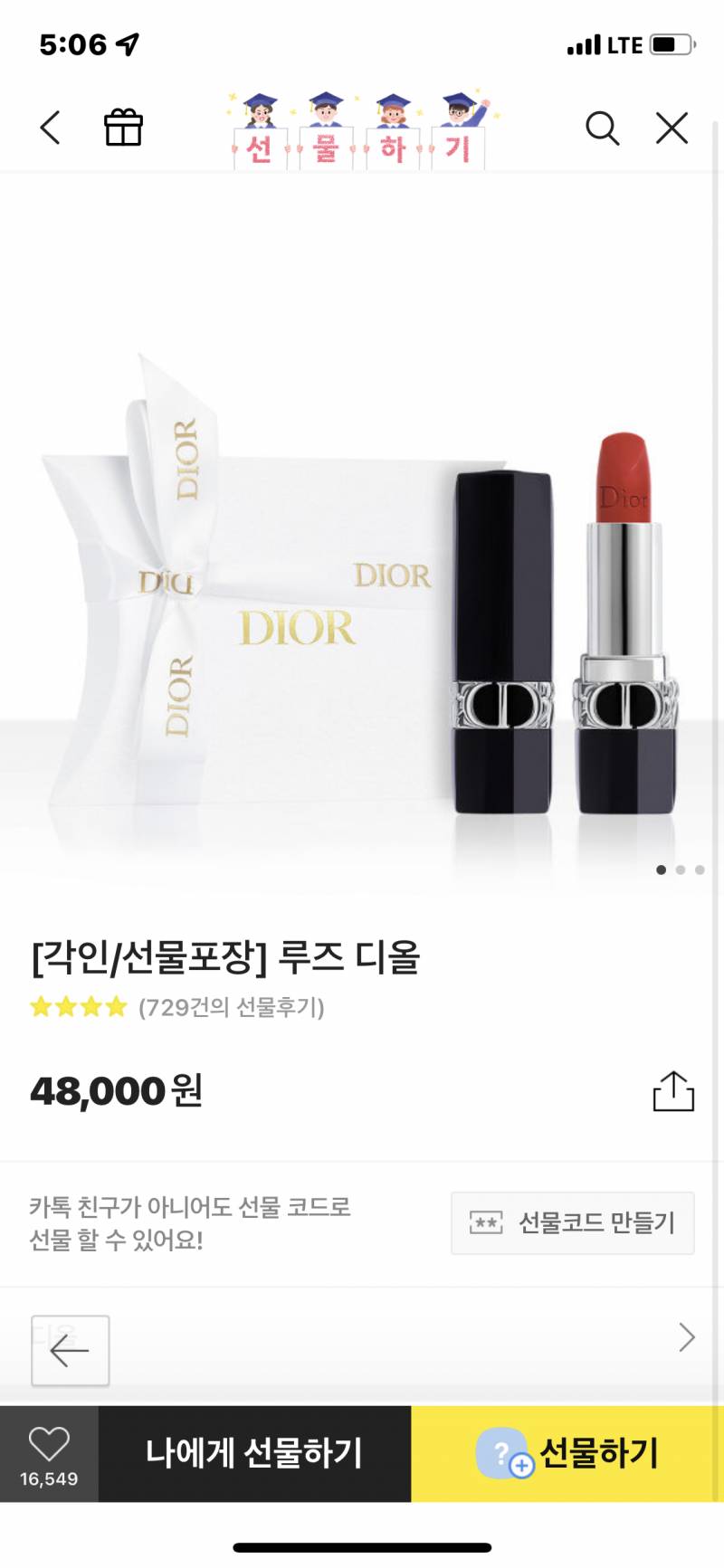Tap the back arrow in the top left
This screenshot has width=724, height=1568.
click(x=50, y=128)
